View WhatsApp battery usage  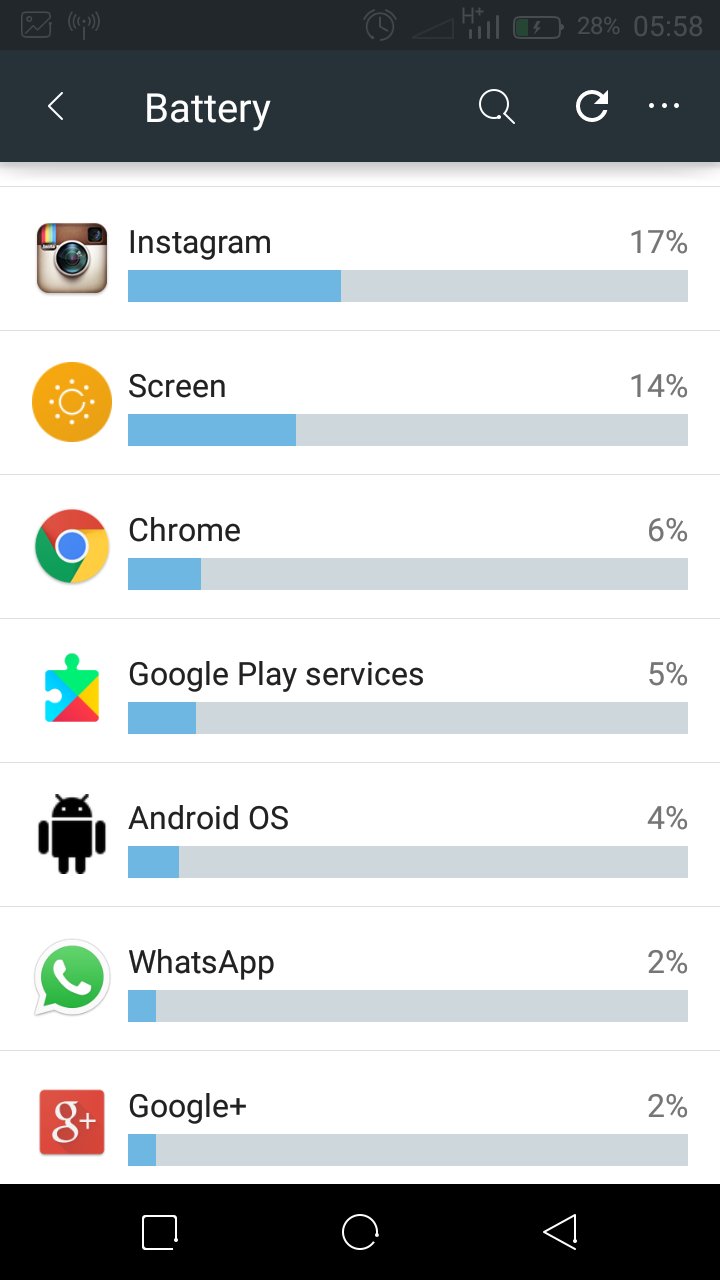click(x=360, y=979)
